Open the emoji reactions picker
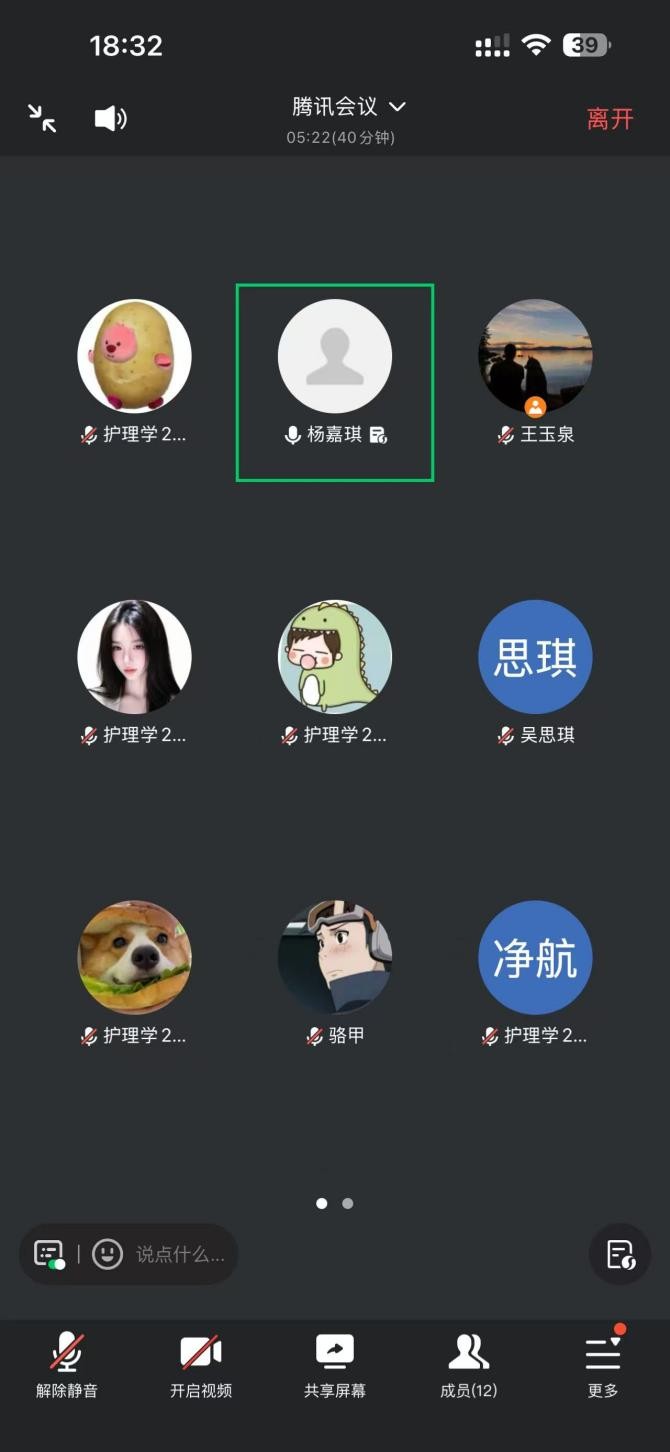 tap(107, 1254)
